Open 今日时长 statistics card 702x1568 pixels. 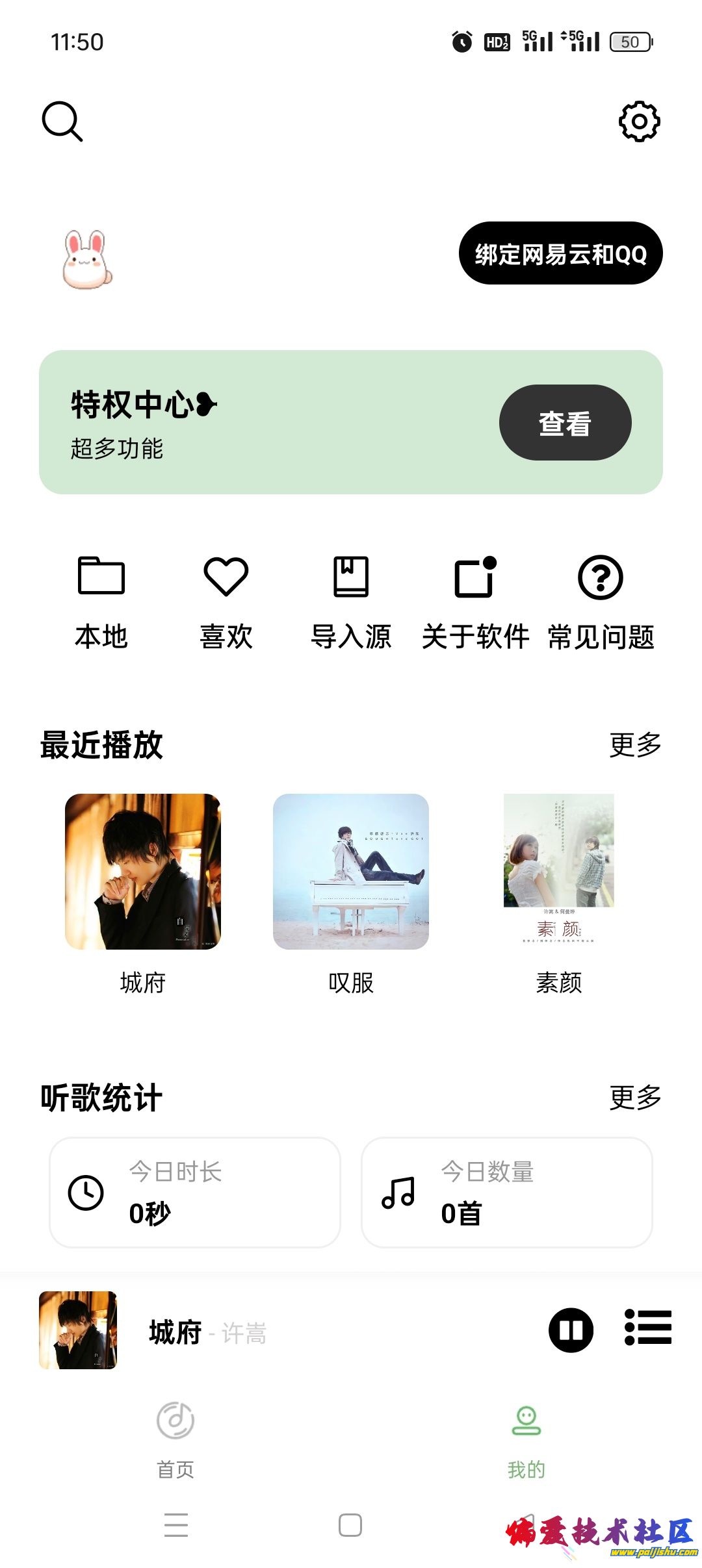[x=195, y=1192]
